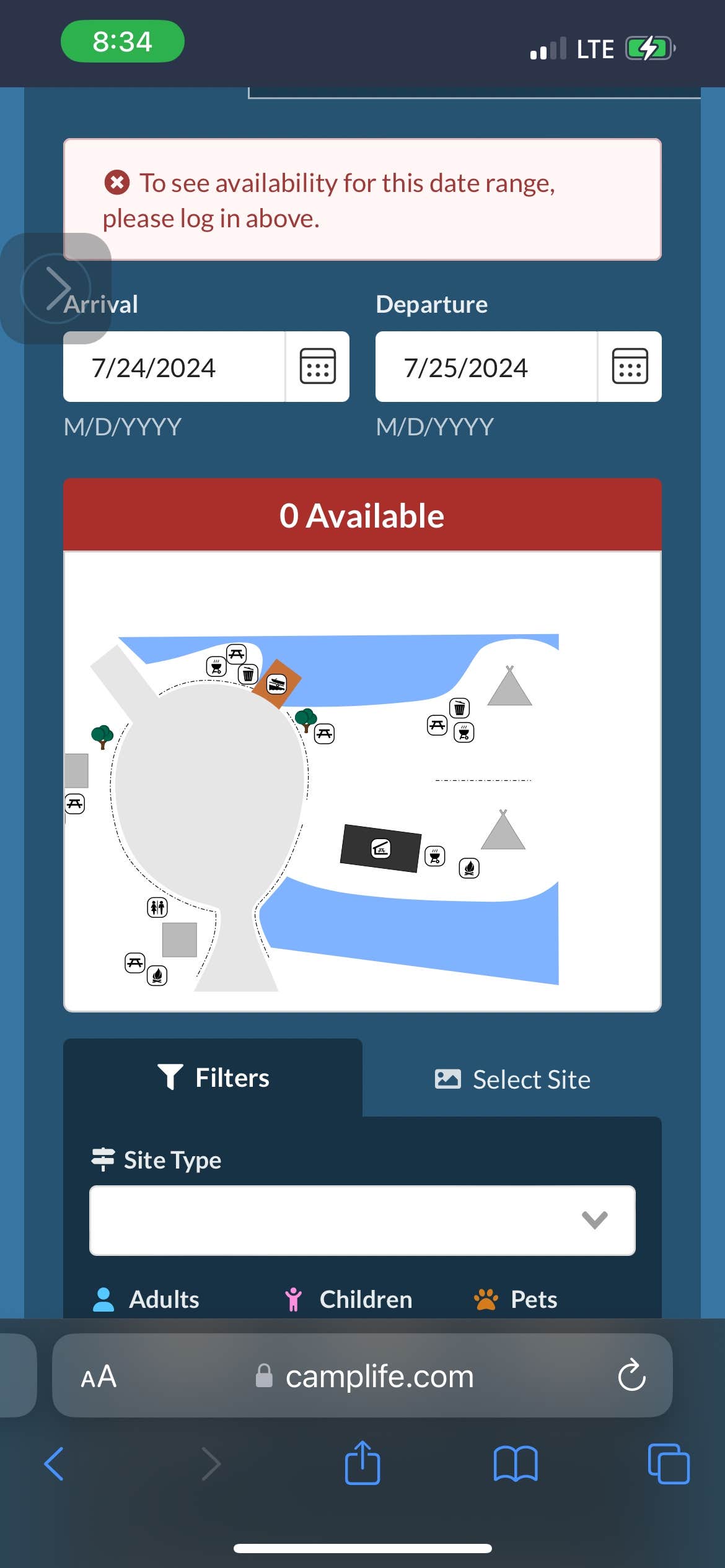Open the Arrival calendar picker
Viewport: 725px width, 1568px height.
pyautogui.click(x=318, y=367)
